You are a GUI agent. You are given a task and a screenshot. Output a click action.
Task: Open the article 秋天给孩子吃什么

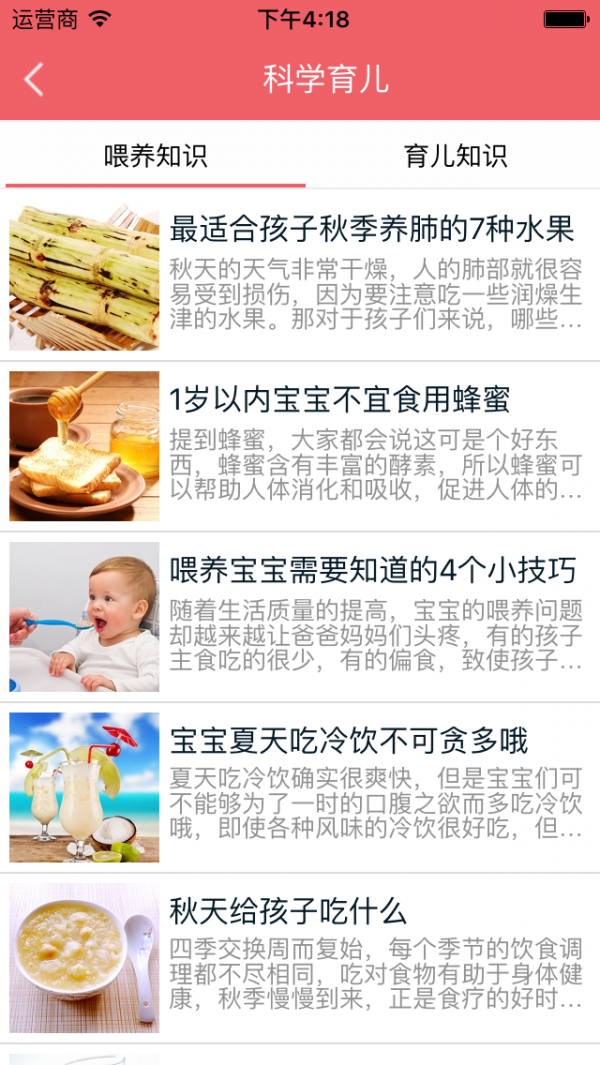click(288, 912)
